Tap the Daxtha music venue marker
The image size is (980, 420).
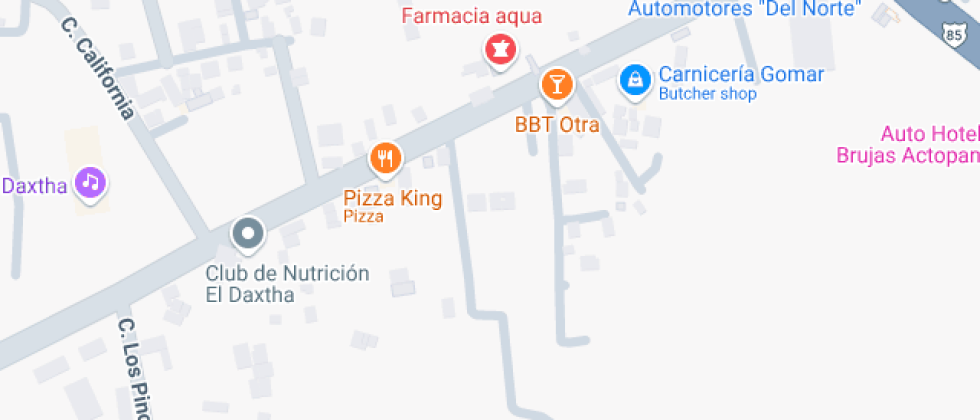91,182
